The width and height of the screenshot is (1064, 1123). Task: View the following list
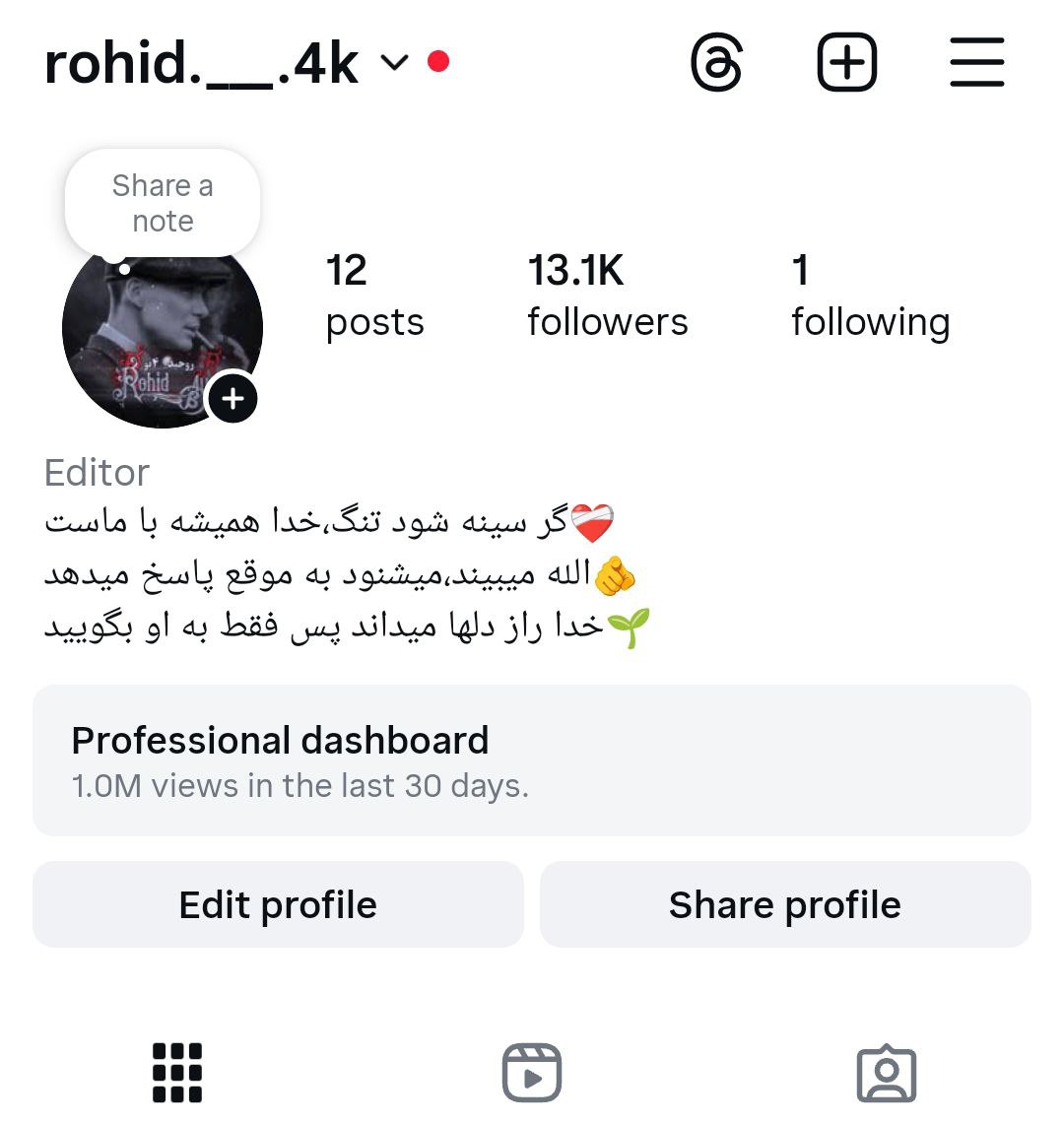[870, 296]
